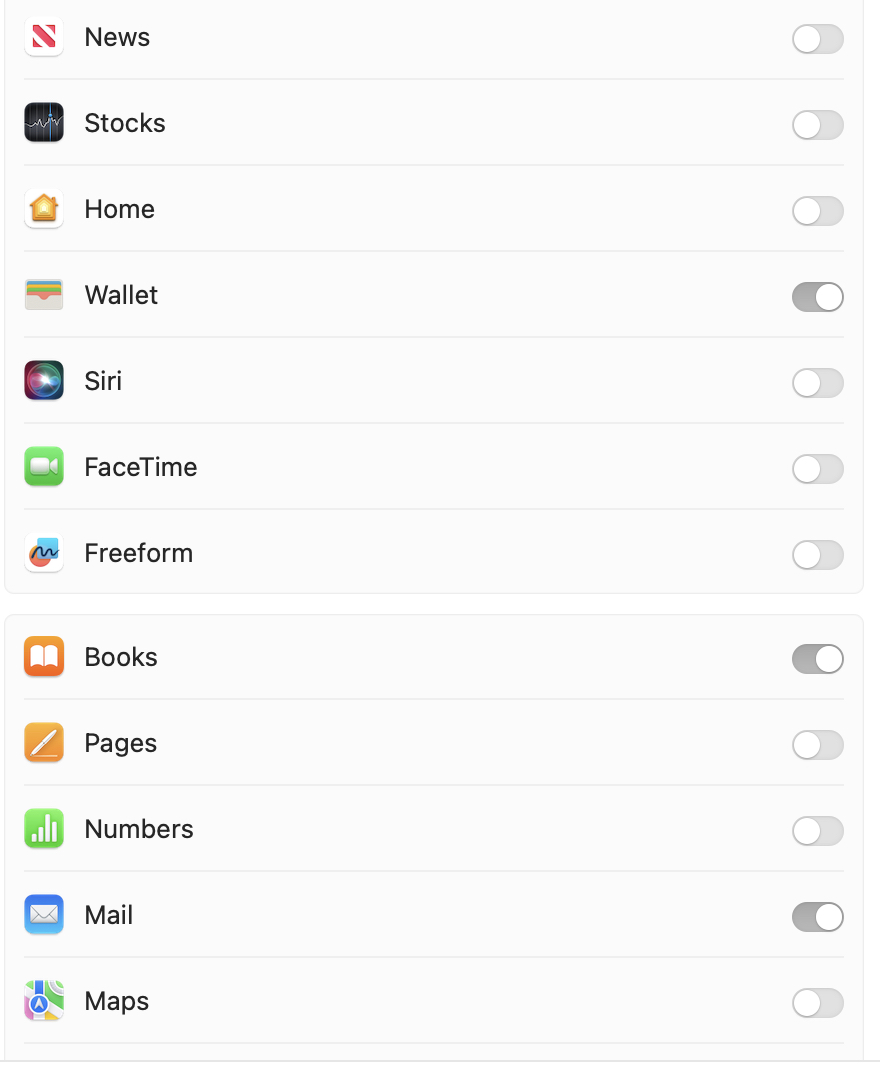Turn on the Freeform toggle
This screenshot has width=880, height=1088.
tap(818, 555)
